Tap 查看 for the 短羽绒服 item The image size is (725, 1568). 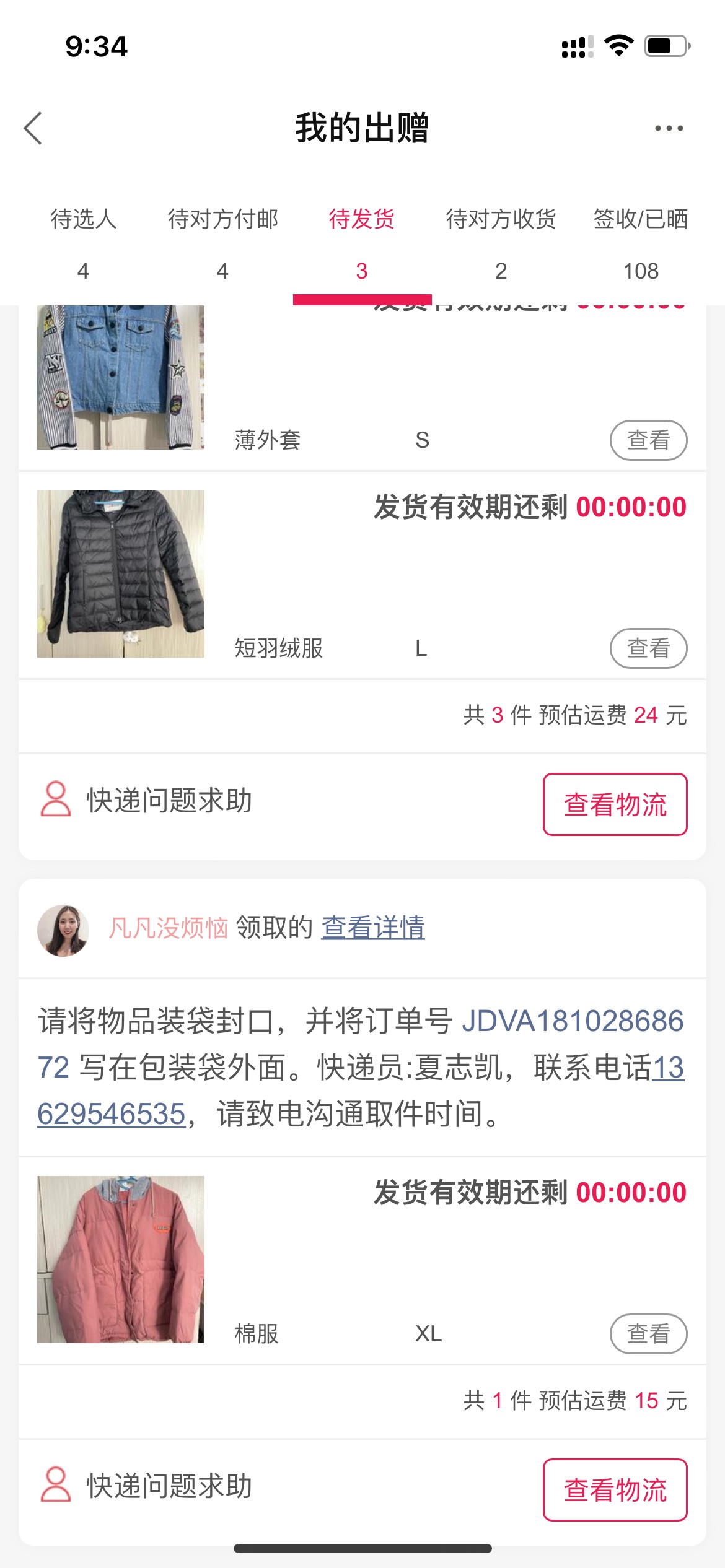pyautogui.click(x=649, y=648)
